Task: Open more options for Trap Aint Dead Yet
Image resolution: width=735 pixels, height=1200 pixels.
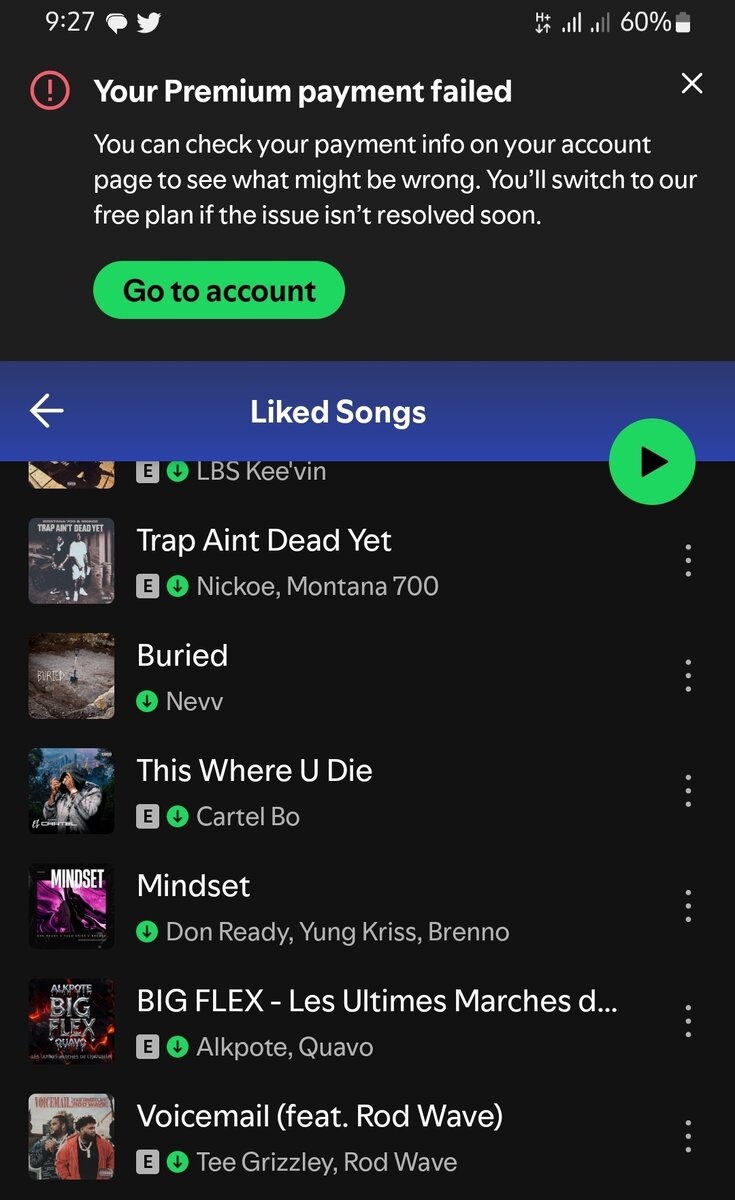Action: click(x=688, y=561)
